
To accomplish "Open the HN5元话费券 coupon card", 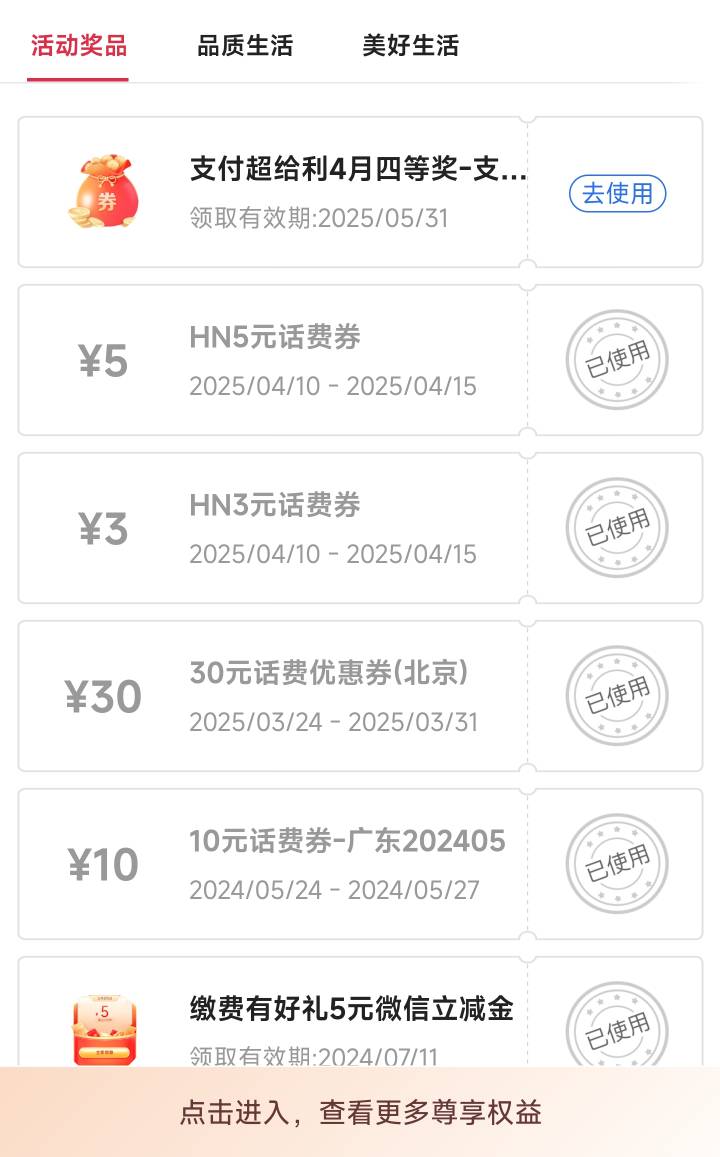I will [x=360, y=360].
